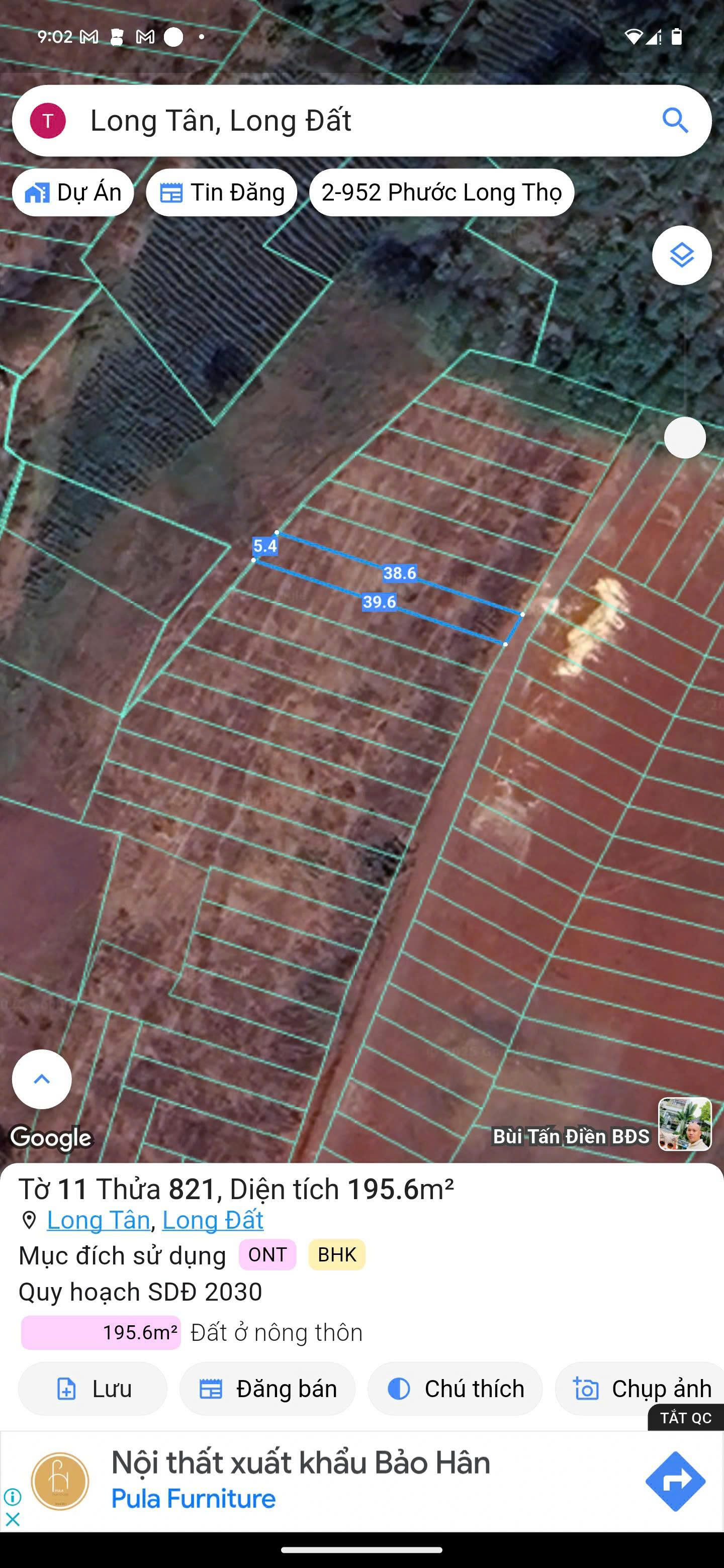This screenshot has width=724, height=1568.
Task: Open Chú thích legend
Action: click(456, 1389)
